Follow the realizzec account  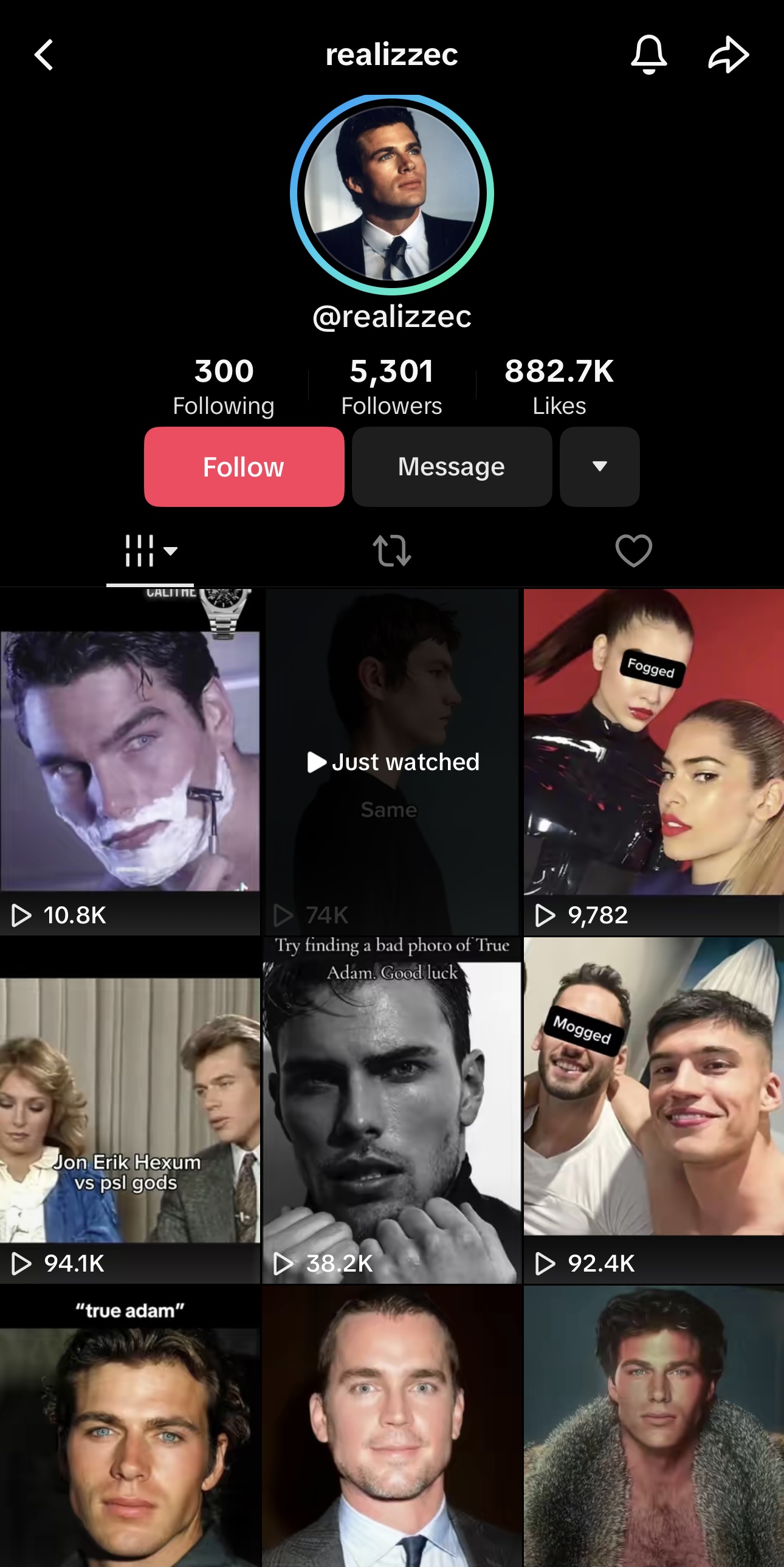coord(244,467)
